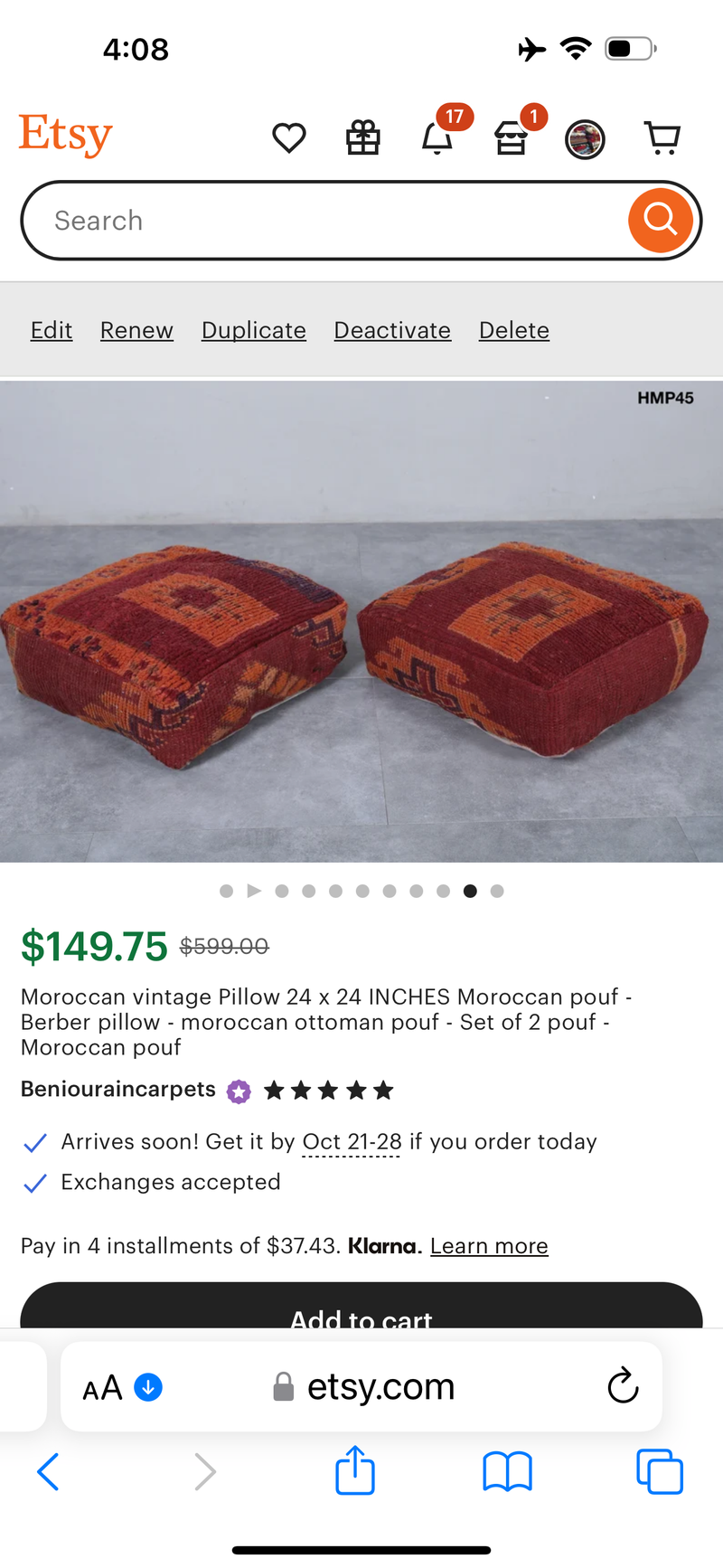Duplicate this listing
Image resolution: width=723 pixels, height=1568 pixels.
[254, 331]
